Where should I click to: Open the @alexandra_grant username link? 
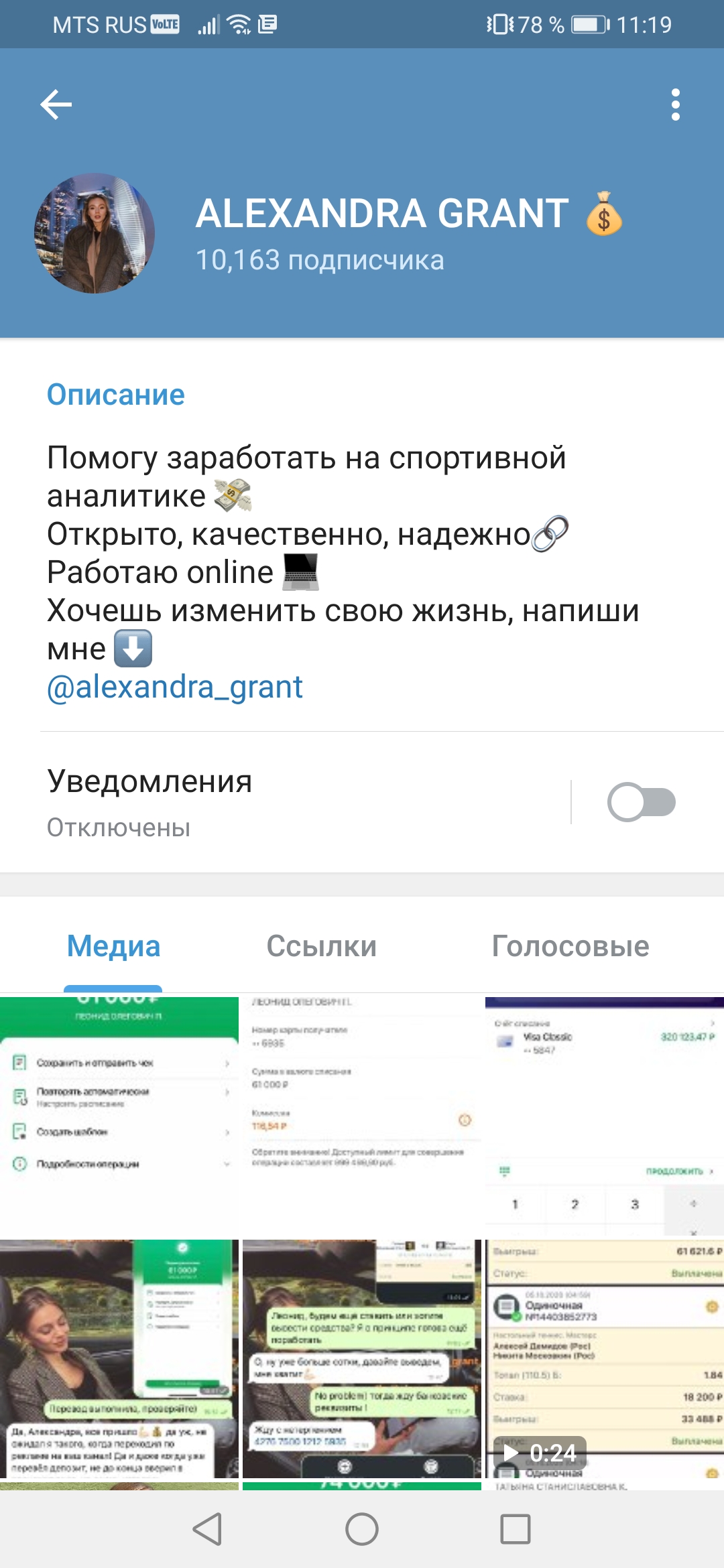[174, 687]
